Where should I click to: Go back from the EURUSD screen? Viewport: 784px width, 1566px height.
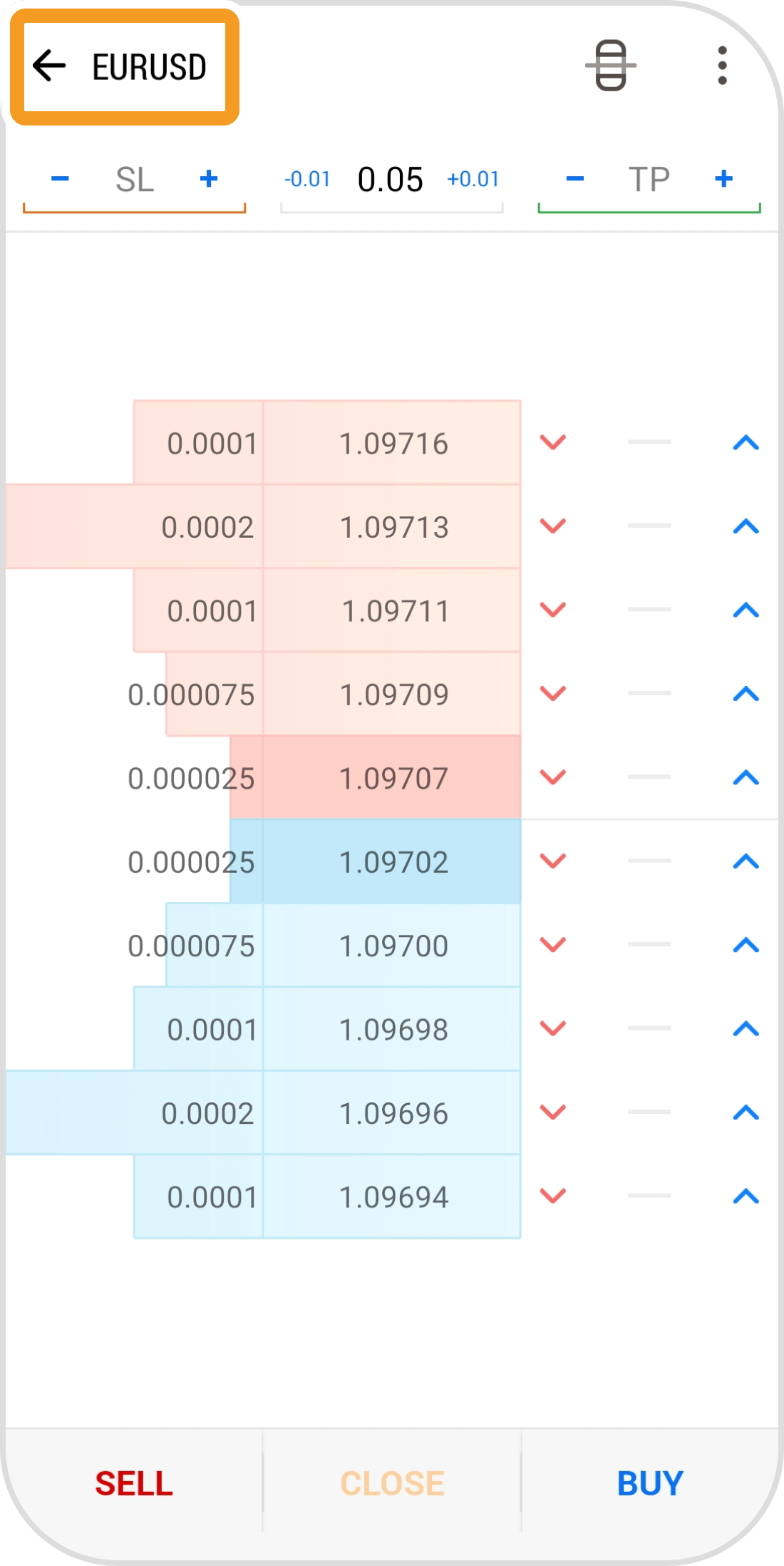tap(50, 66)
